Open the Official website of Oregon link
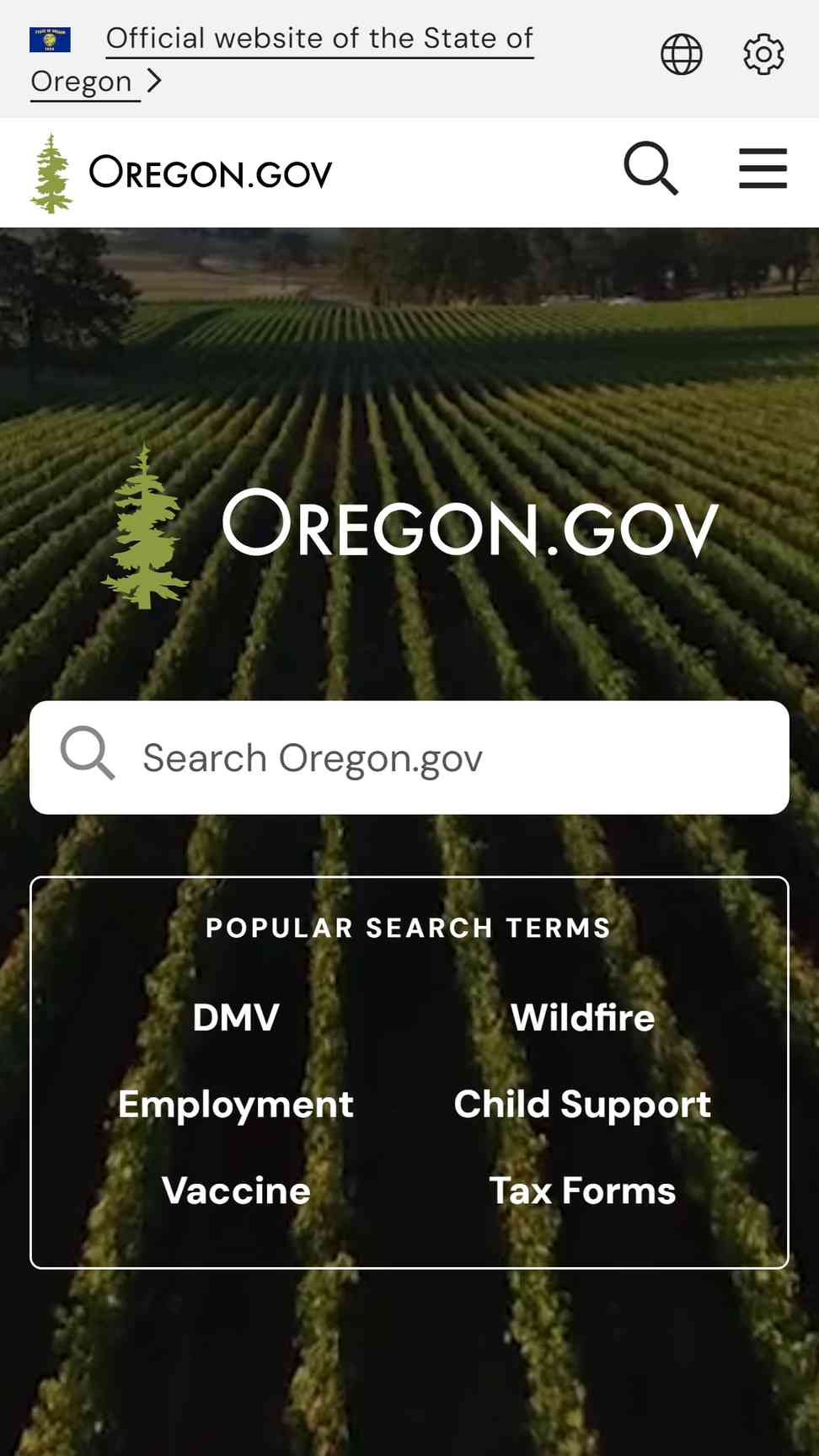Viewport: 819px width, 1456px height. click(319, 40)
